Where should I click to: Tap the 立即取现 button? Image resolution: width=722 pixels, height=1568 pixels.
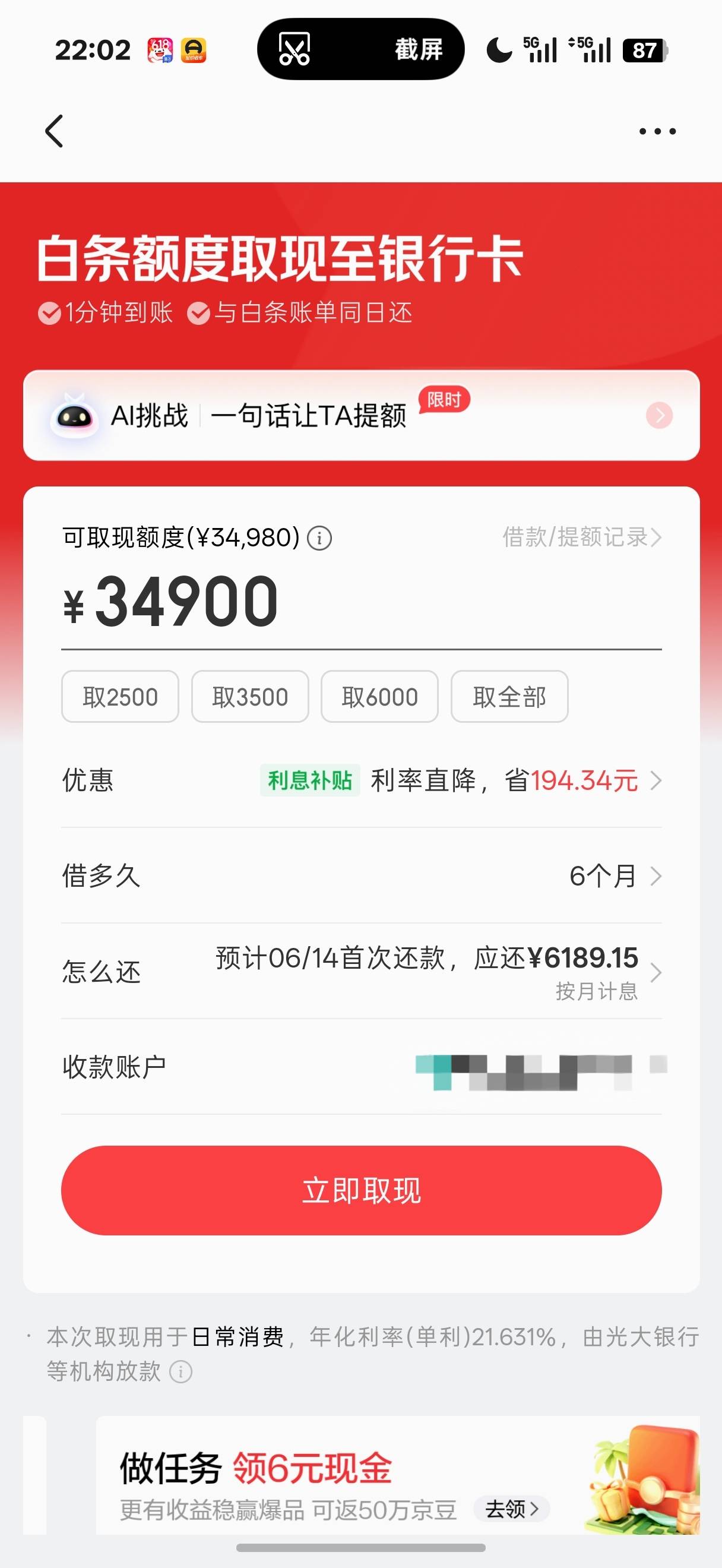[362, 1191]
